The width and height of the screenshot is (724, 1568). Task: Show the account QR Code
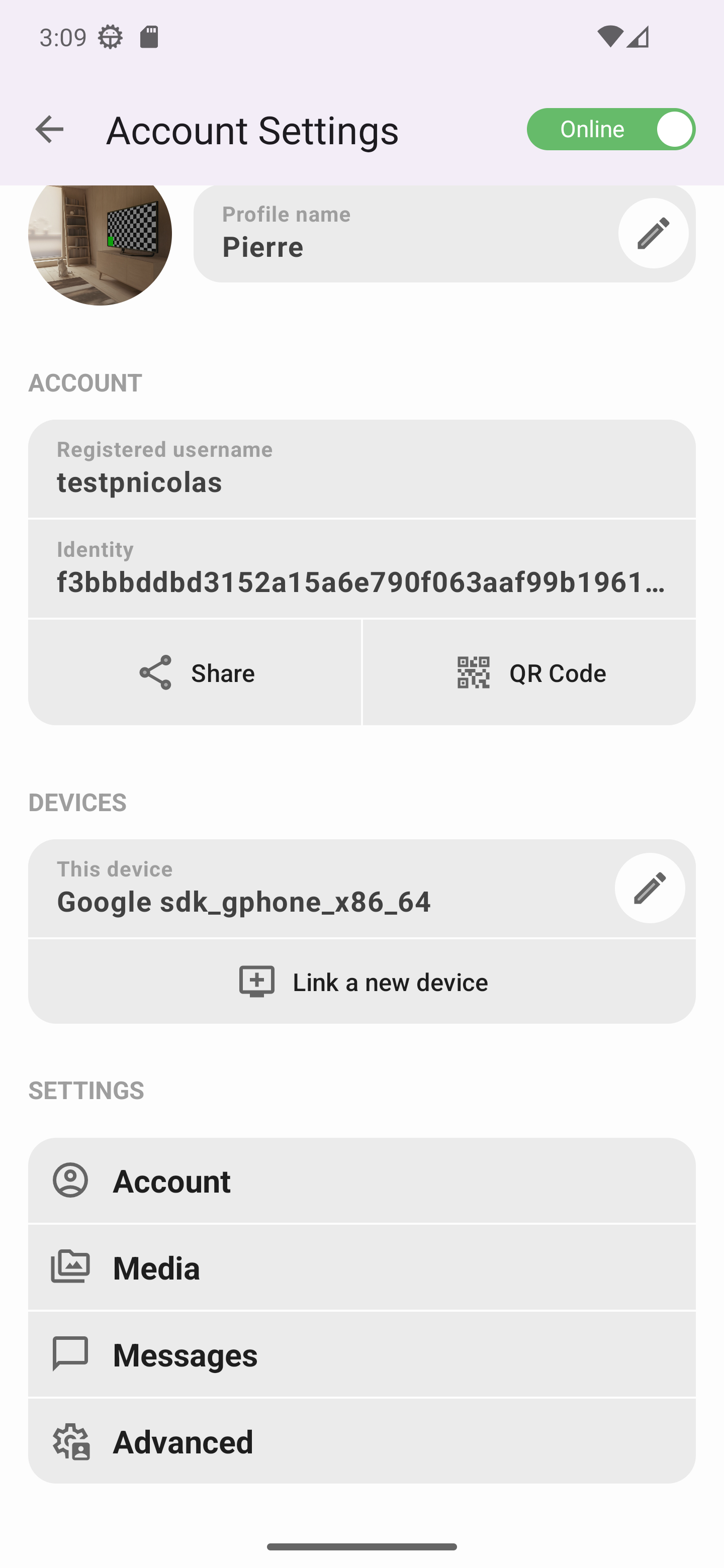(529, 672)
